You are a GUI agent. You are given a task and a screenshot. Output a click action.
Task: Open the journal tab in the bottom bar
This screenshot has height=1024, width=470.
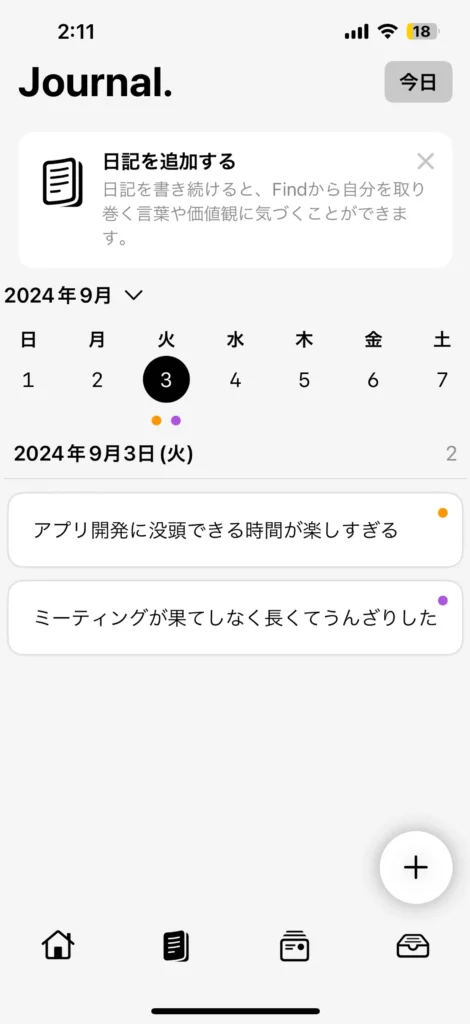tap(176, 946)
